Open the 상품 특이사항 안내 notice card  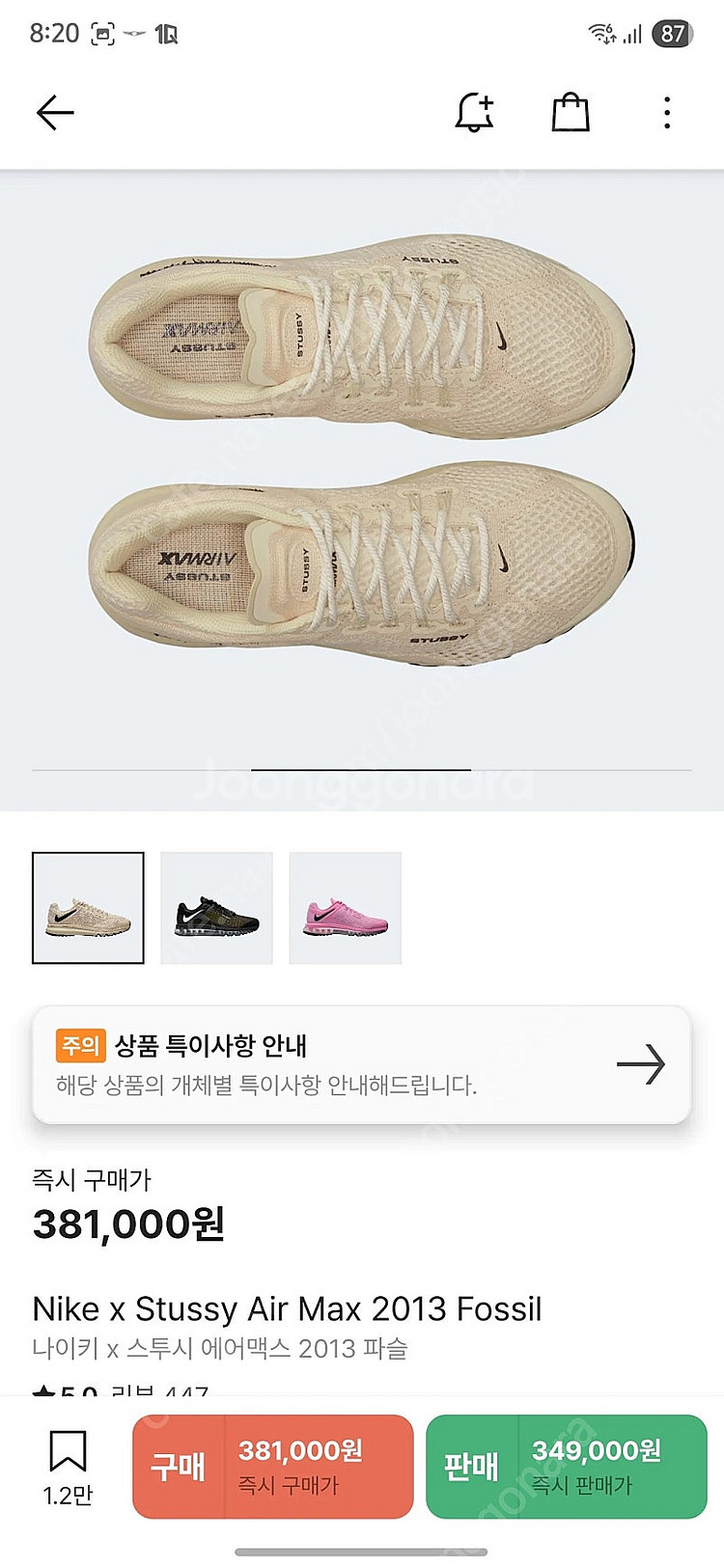pyautogui.click(x=362, y=1064)
